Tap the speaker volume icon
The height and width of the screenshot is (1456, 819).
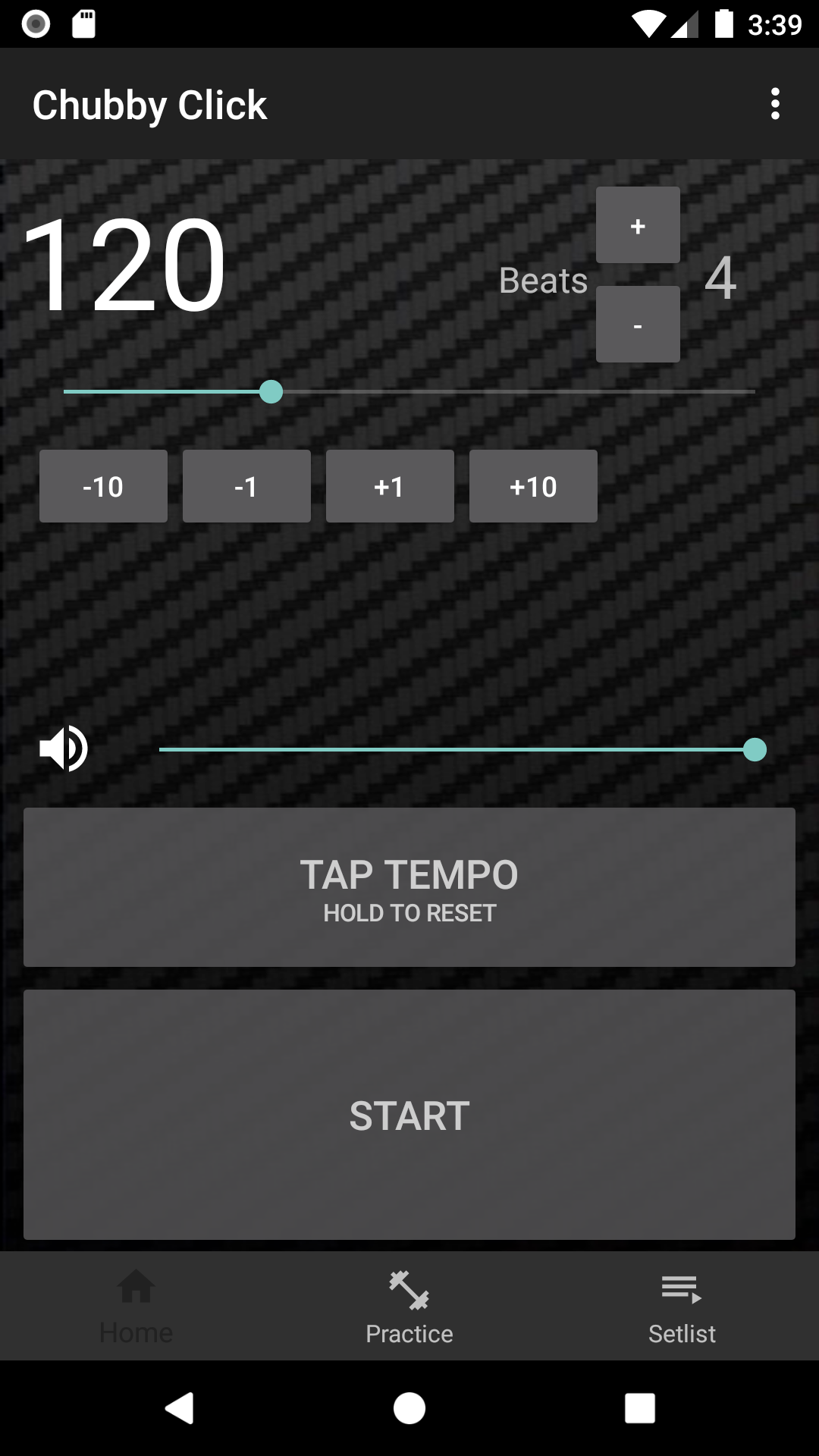[x=64, y=749]
